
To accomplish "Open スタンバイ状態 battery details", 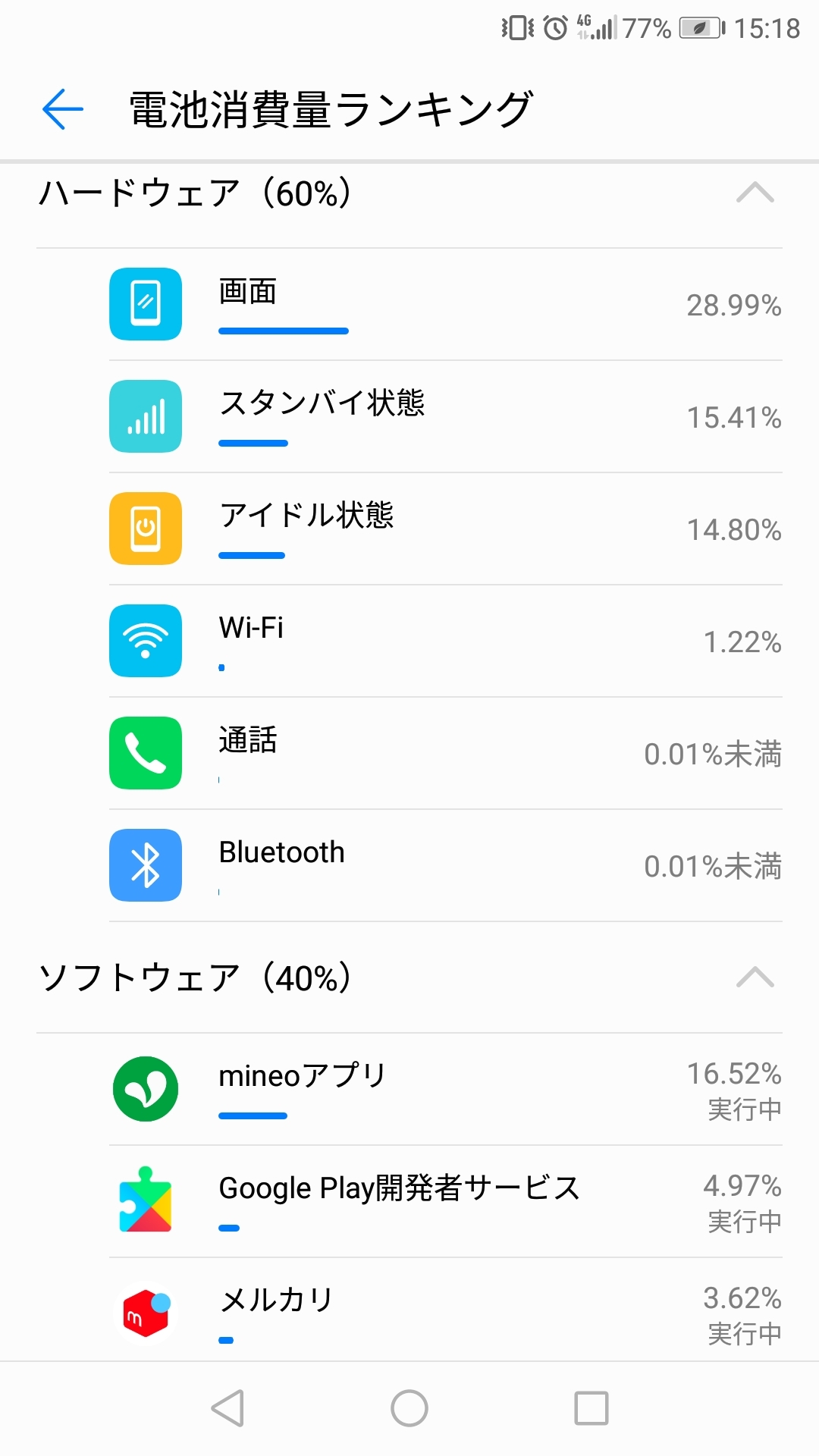I will [446, 417].
